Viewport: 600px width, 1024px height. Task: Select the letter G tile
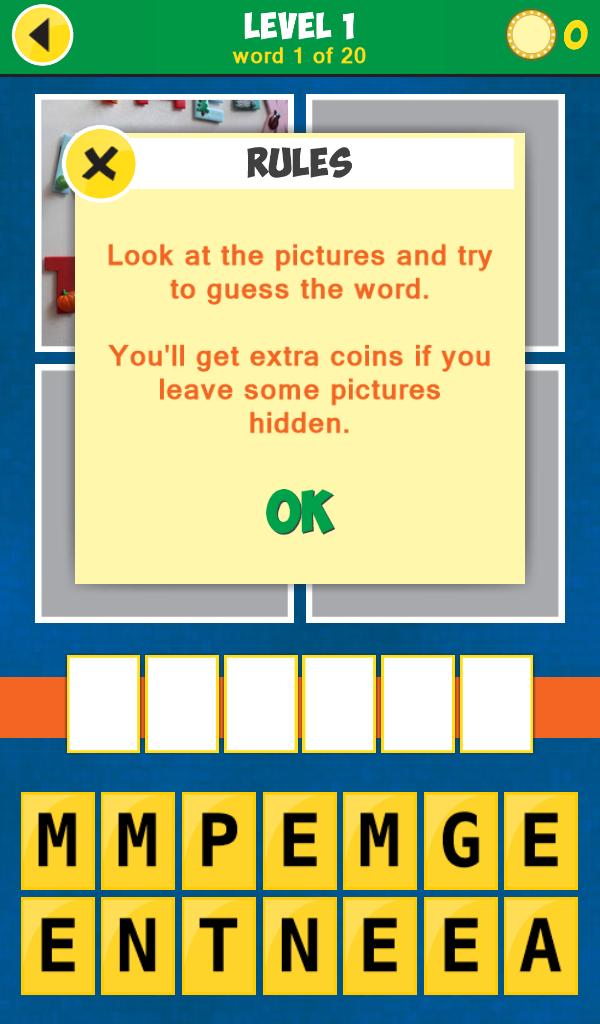(460, 841)
